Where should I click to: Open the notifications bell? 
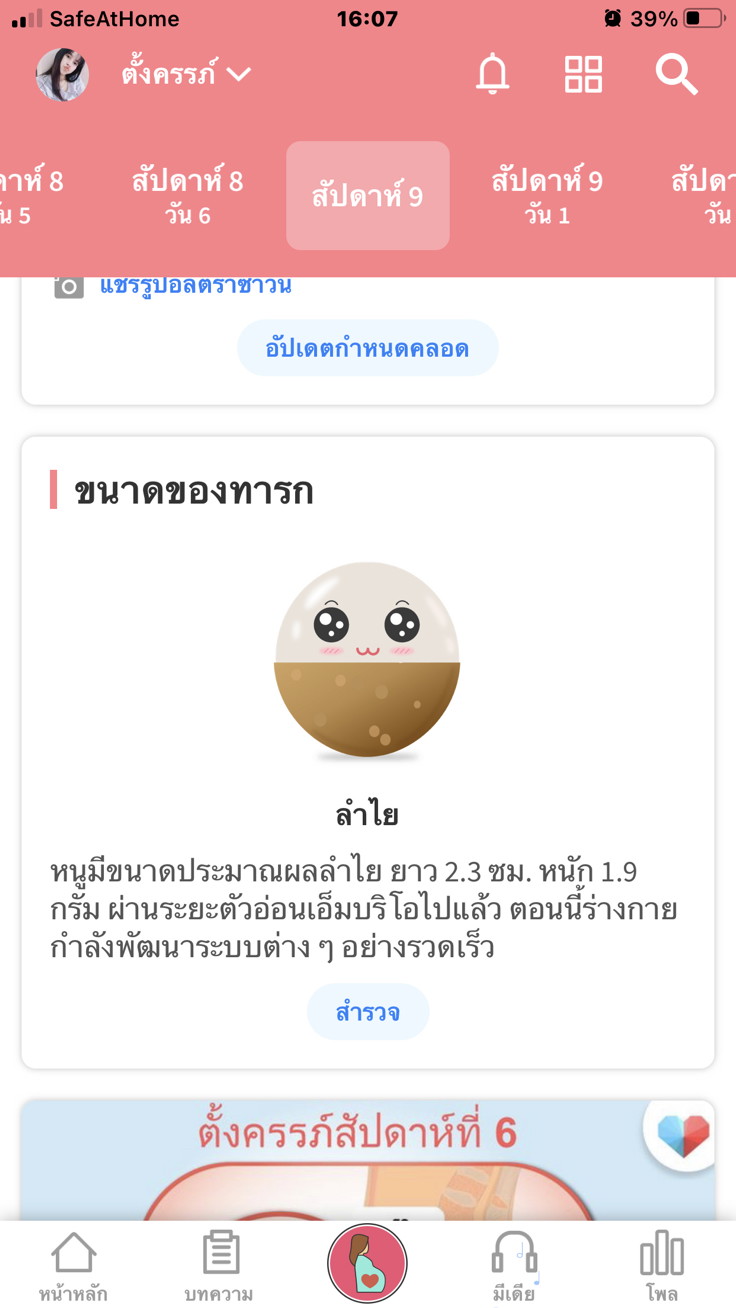coord(492,75)
